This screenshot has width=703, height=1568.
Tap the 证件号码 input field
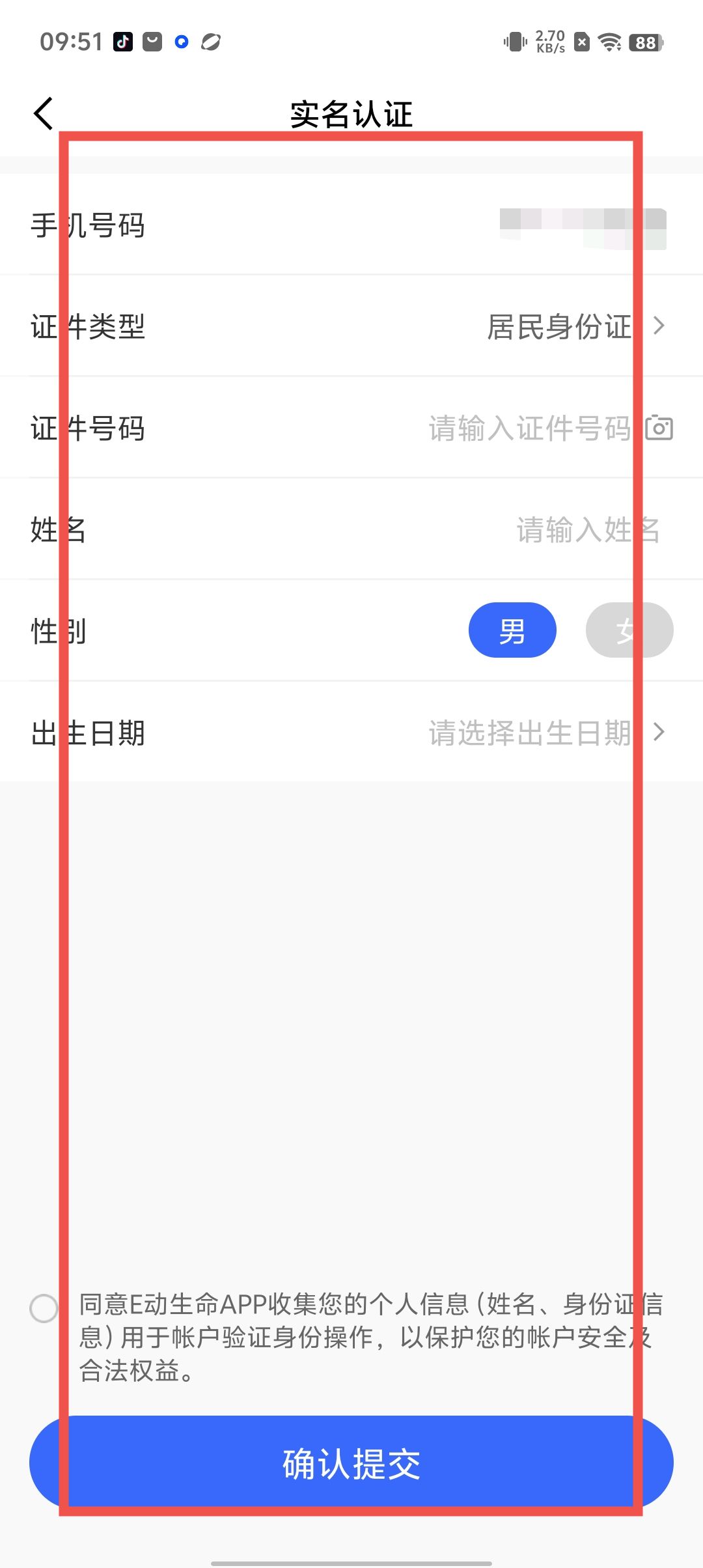click(x=529, y=428)
